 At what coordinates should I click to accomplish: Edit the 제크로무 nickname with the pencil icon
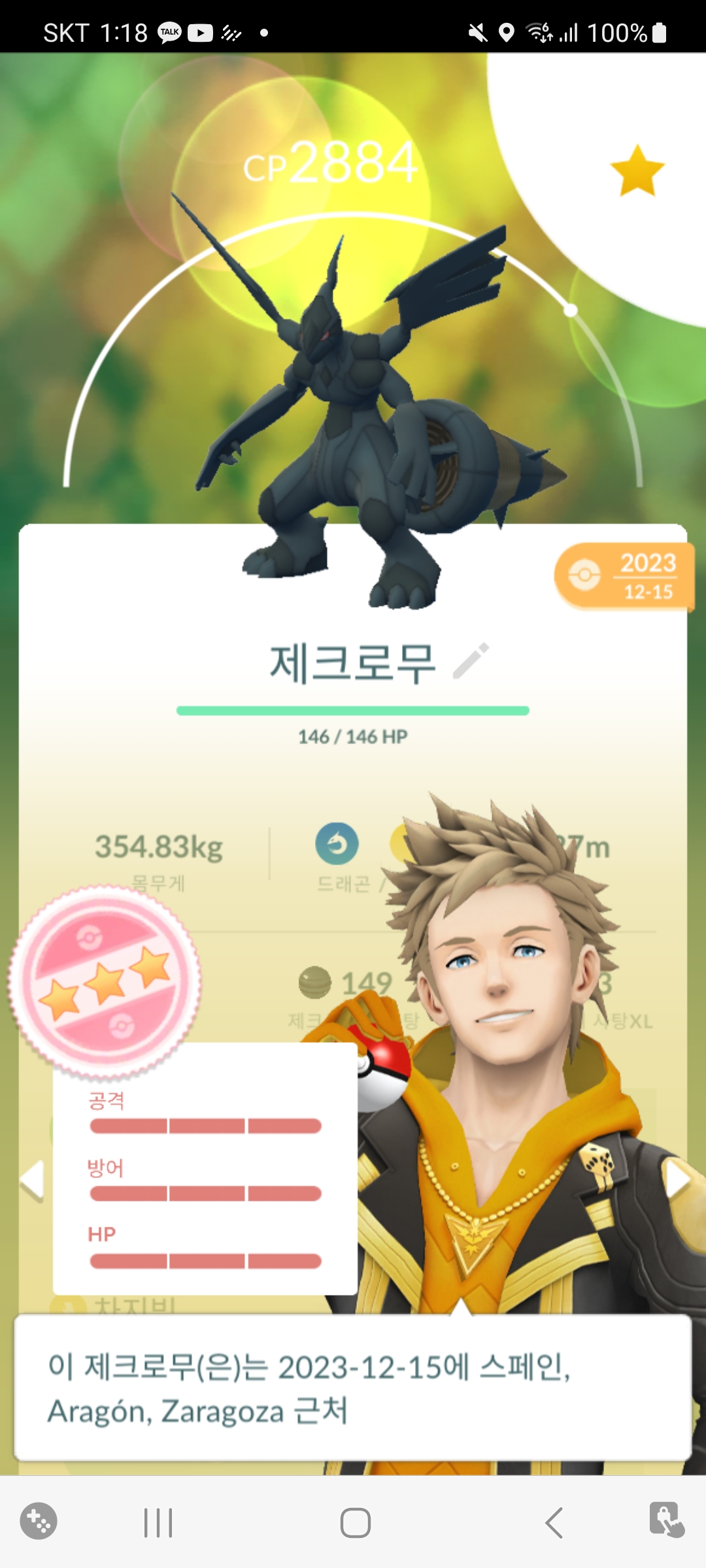click(471, 661)
